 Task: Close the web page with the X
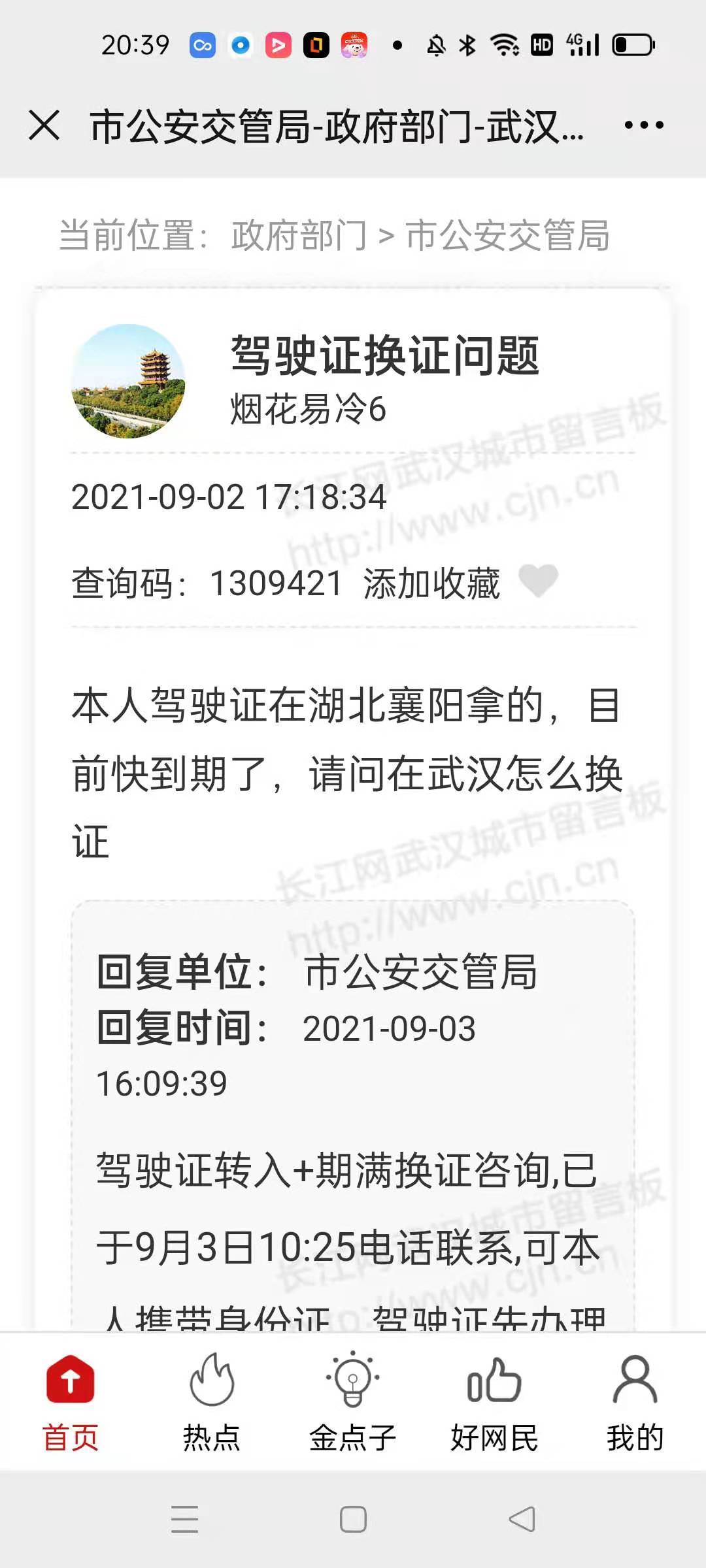pos(44,125)
